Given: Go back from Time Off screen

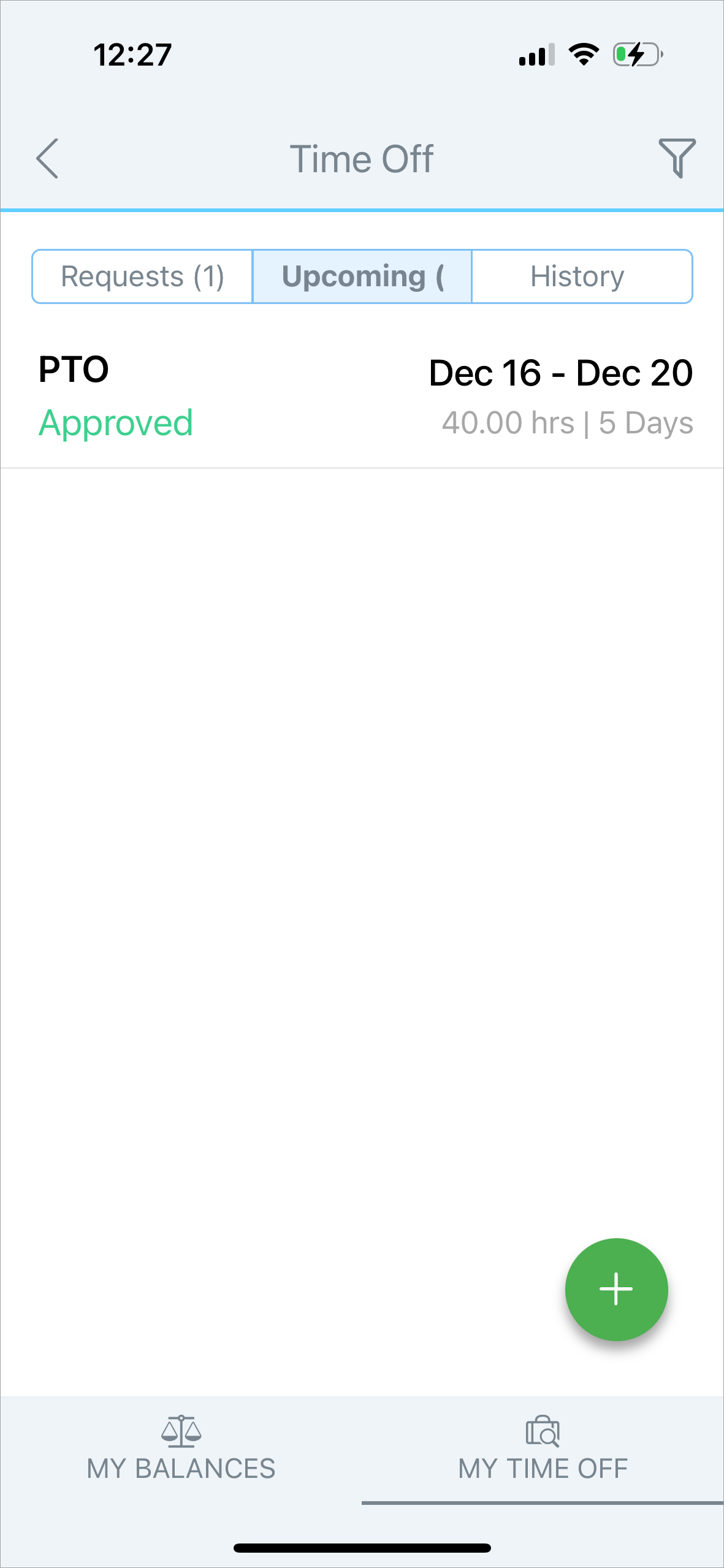Looking at the screenshot, I should tap(47, 158).
